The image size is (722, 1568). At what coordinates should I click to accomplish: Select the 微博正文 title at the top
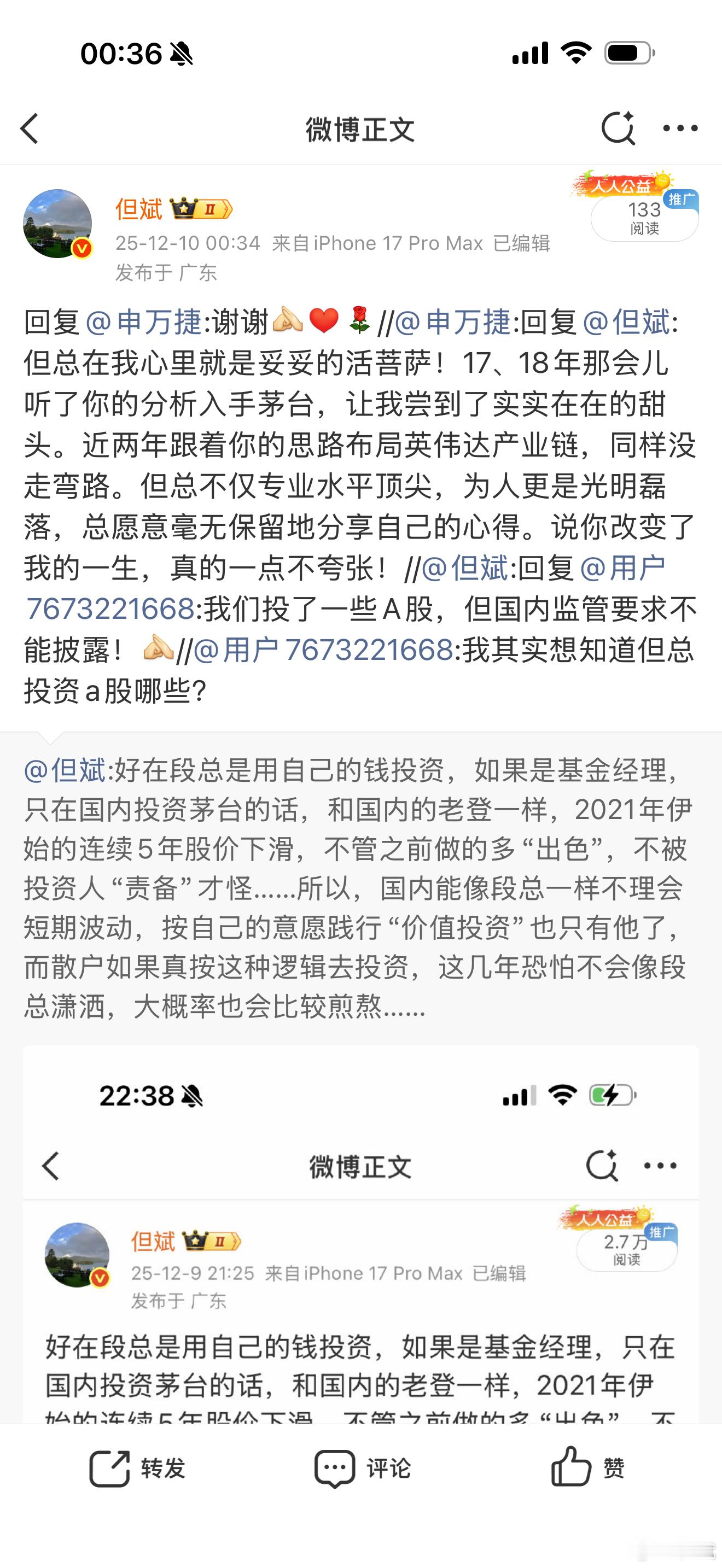359,130
